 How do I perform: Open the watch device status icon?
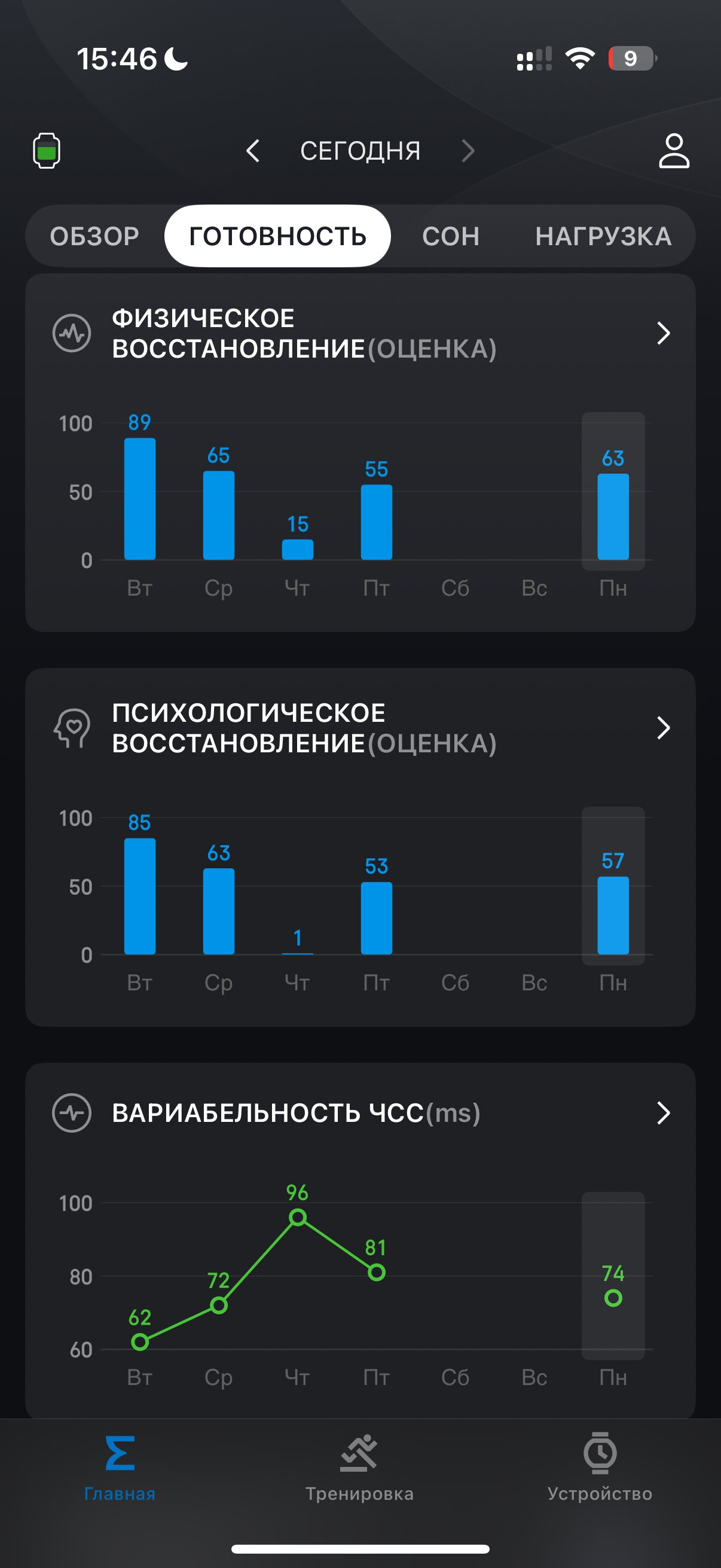tap(46, 150)
